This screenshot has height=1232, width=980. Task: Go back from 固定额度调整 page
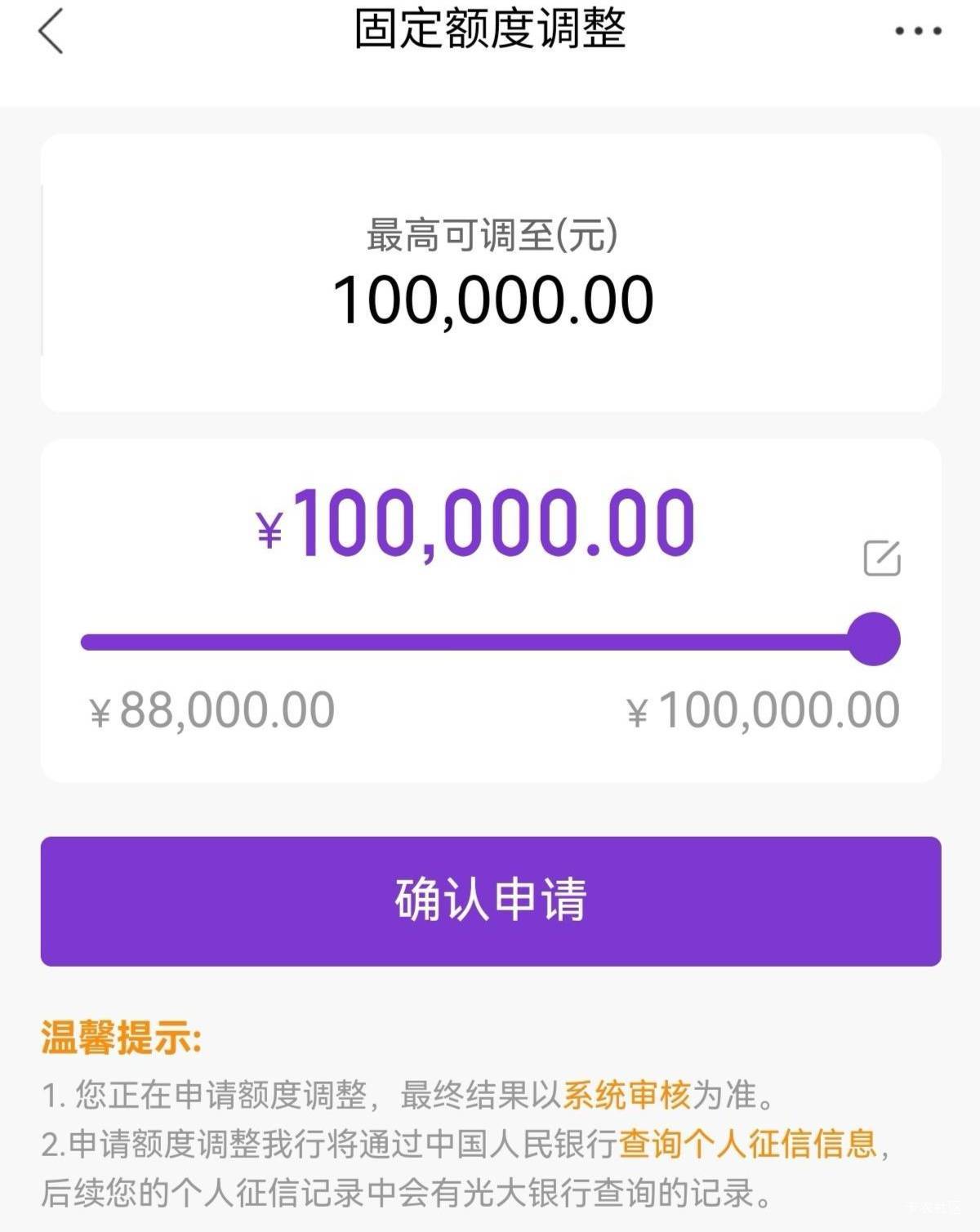pos(51,32)
